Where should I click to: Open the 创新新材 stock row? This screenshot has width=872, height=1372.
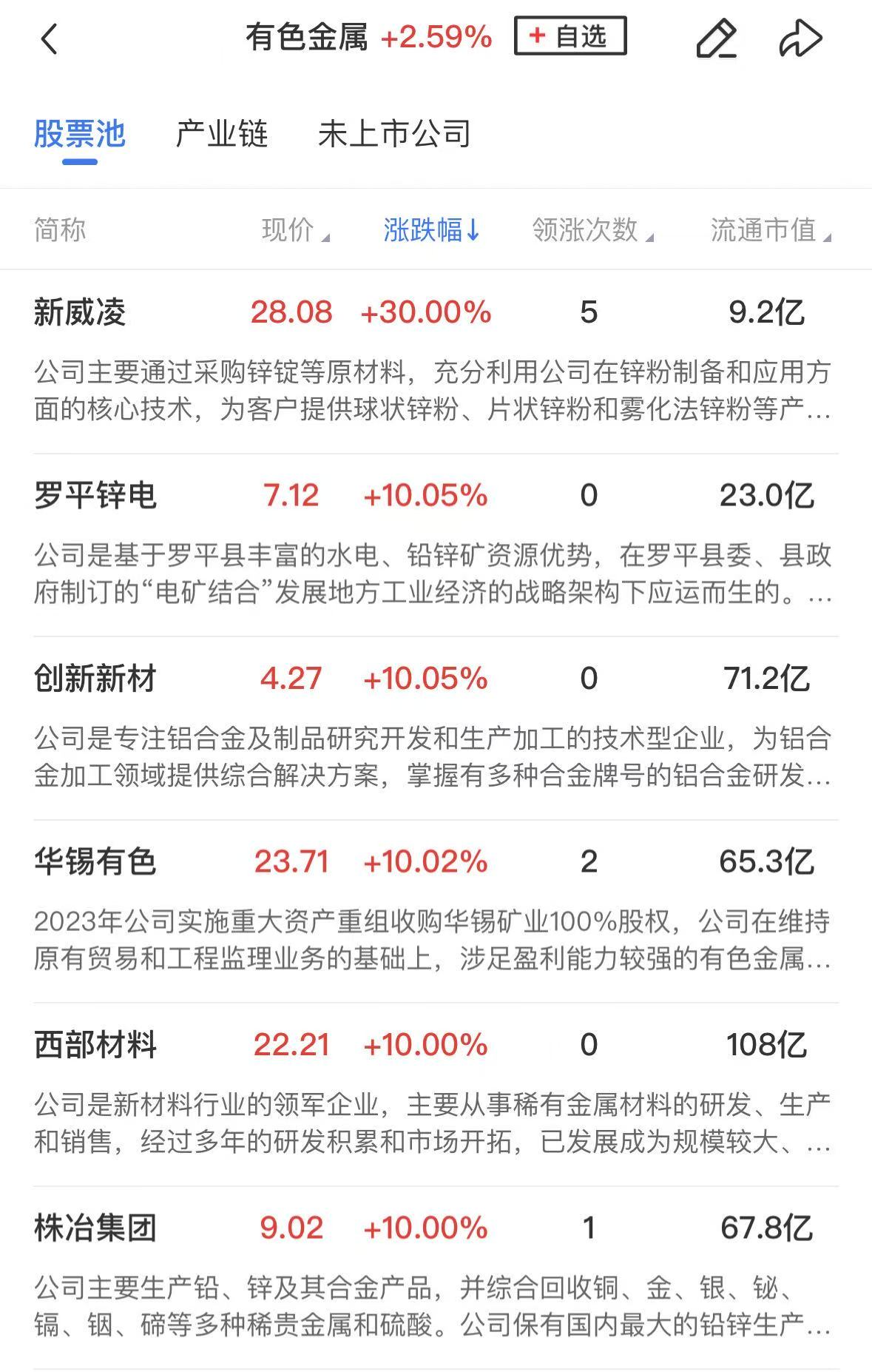pyautogui.click(x=95, y=679)
